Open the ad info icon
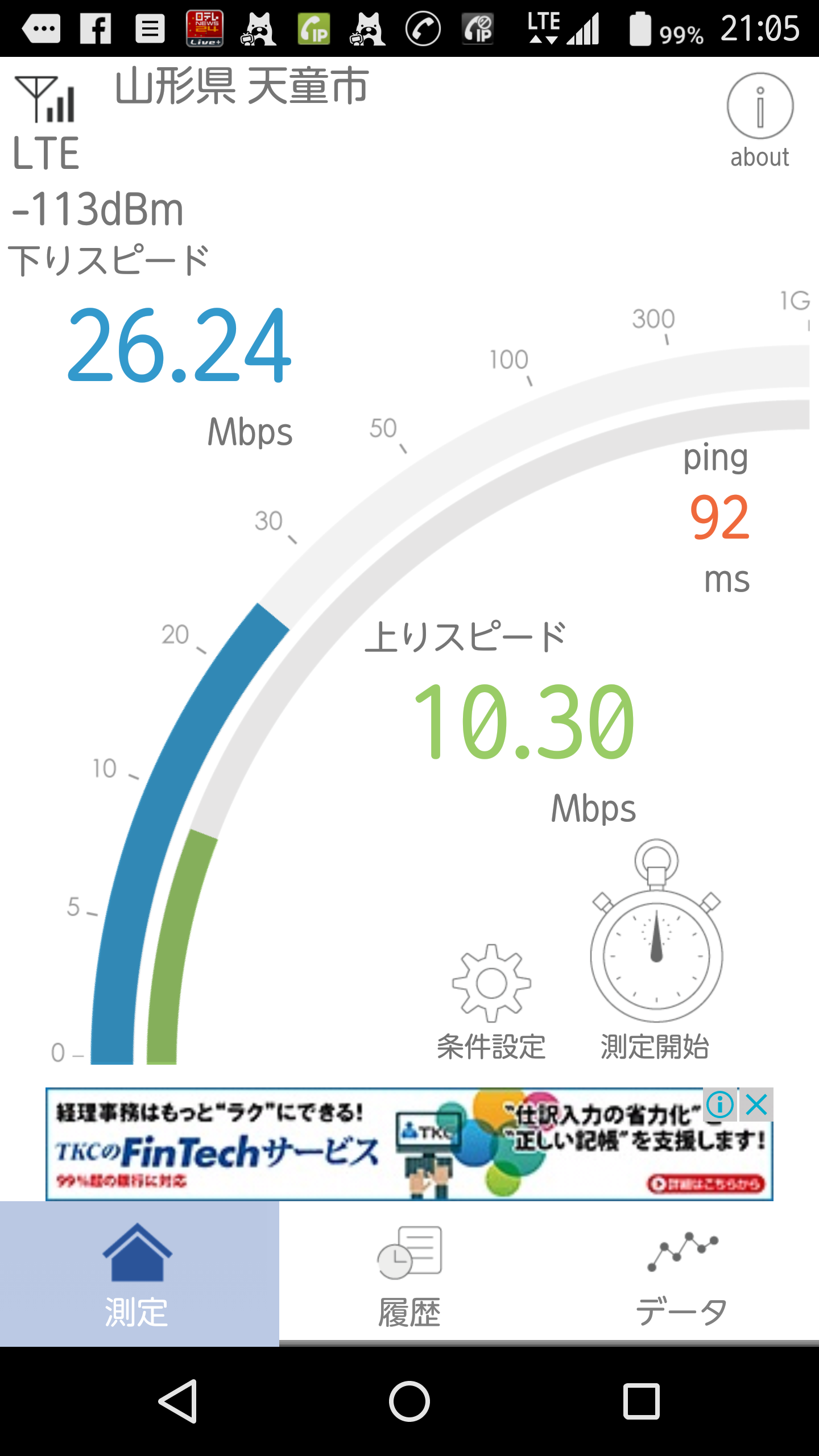This screenshot has width=819, height=1456. click(x=720, y=1105)
